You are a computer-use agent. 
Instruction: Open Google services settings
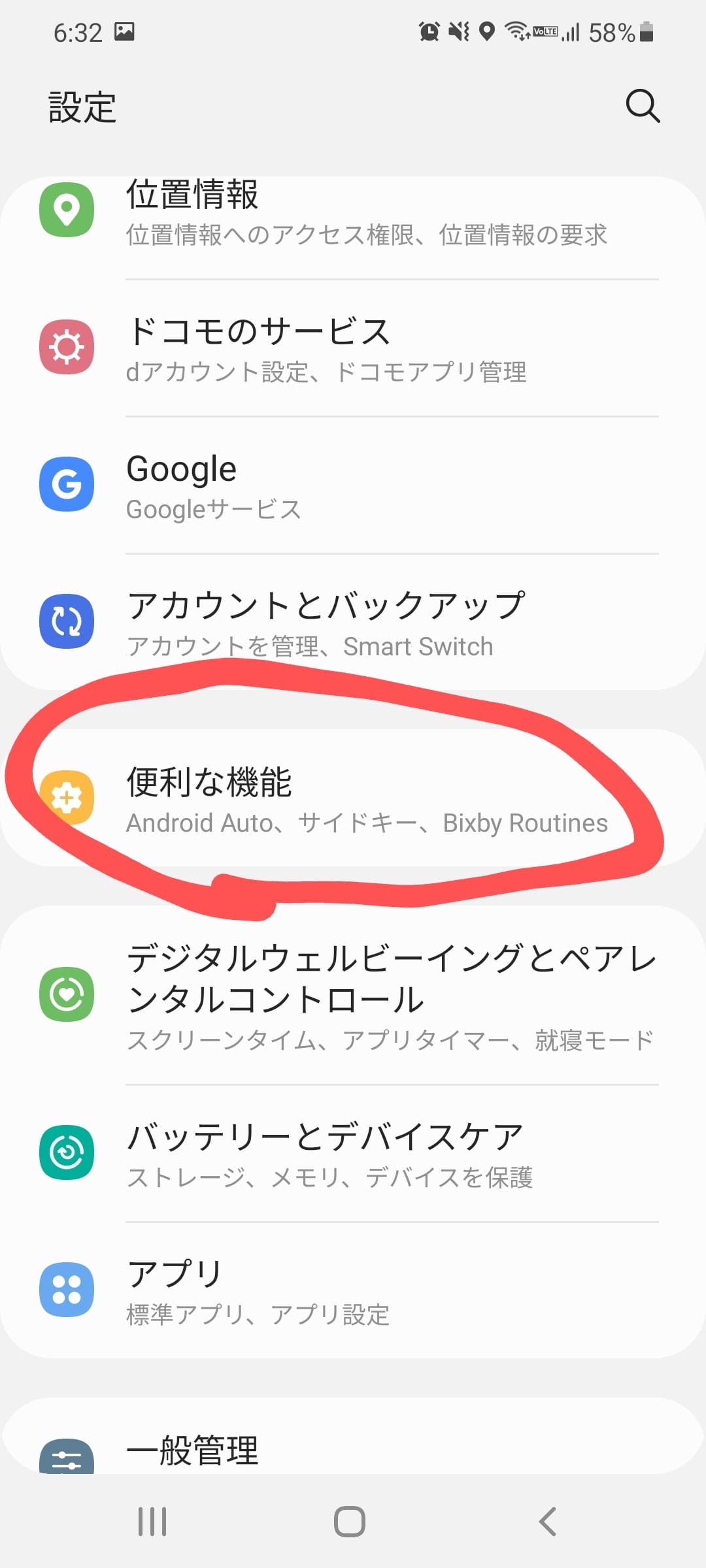[x=353, y=485]
